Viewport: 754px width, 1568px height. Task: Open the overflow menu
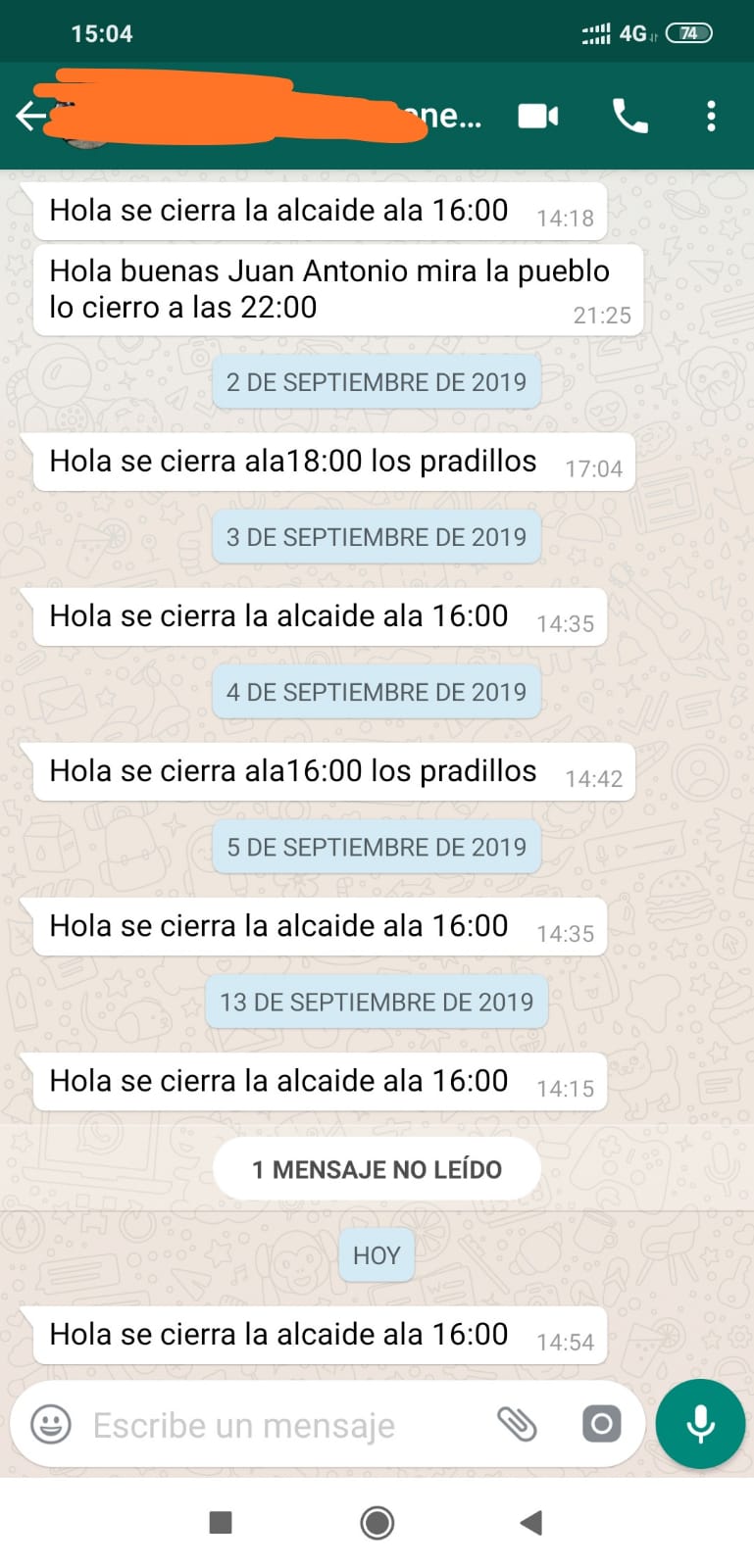(711, 116)
